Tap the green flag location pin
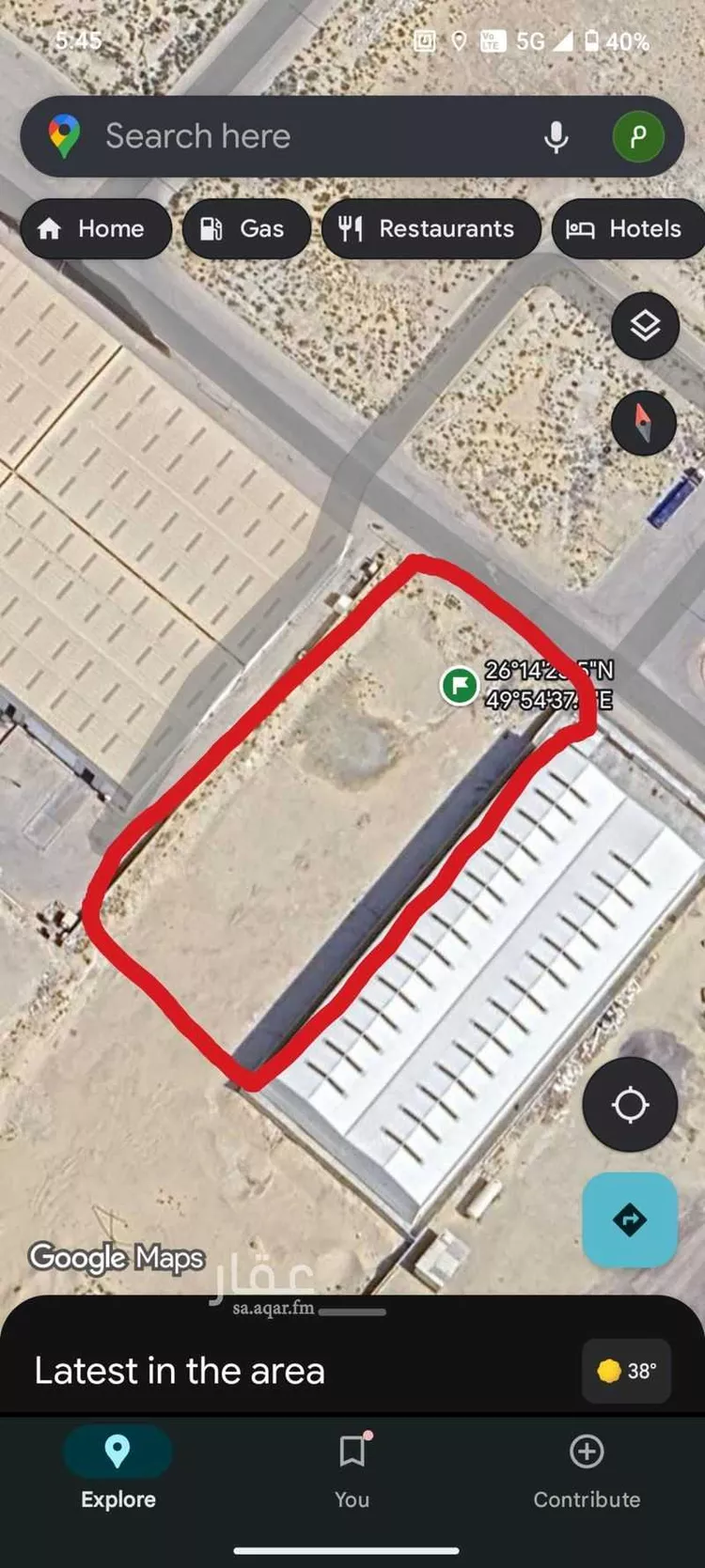This screenshot has height=1568, width=705. point(460,685)
